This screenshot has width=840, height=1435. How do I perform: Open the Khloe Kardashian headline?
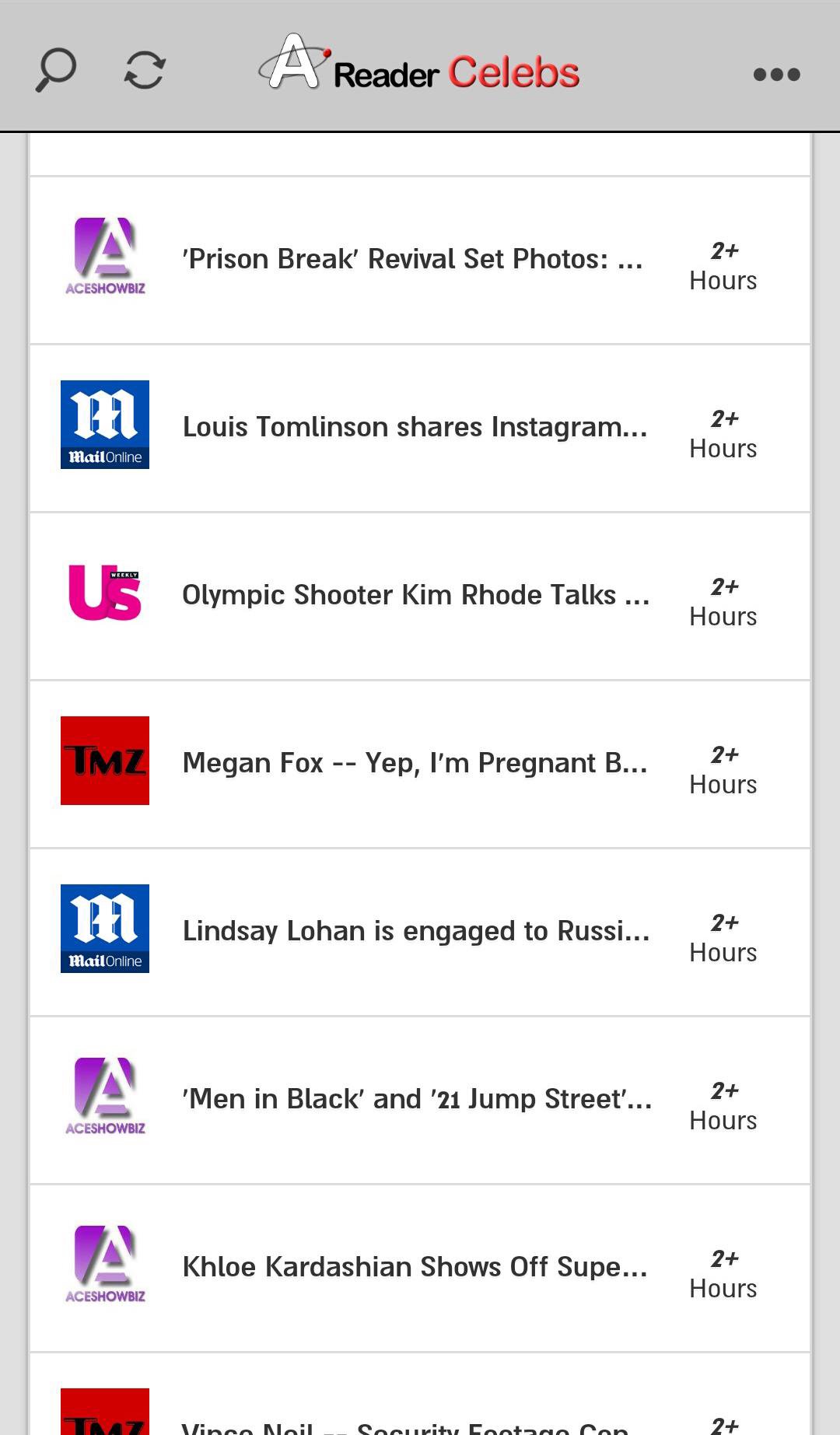coord(415,1267)
